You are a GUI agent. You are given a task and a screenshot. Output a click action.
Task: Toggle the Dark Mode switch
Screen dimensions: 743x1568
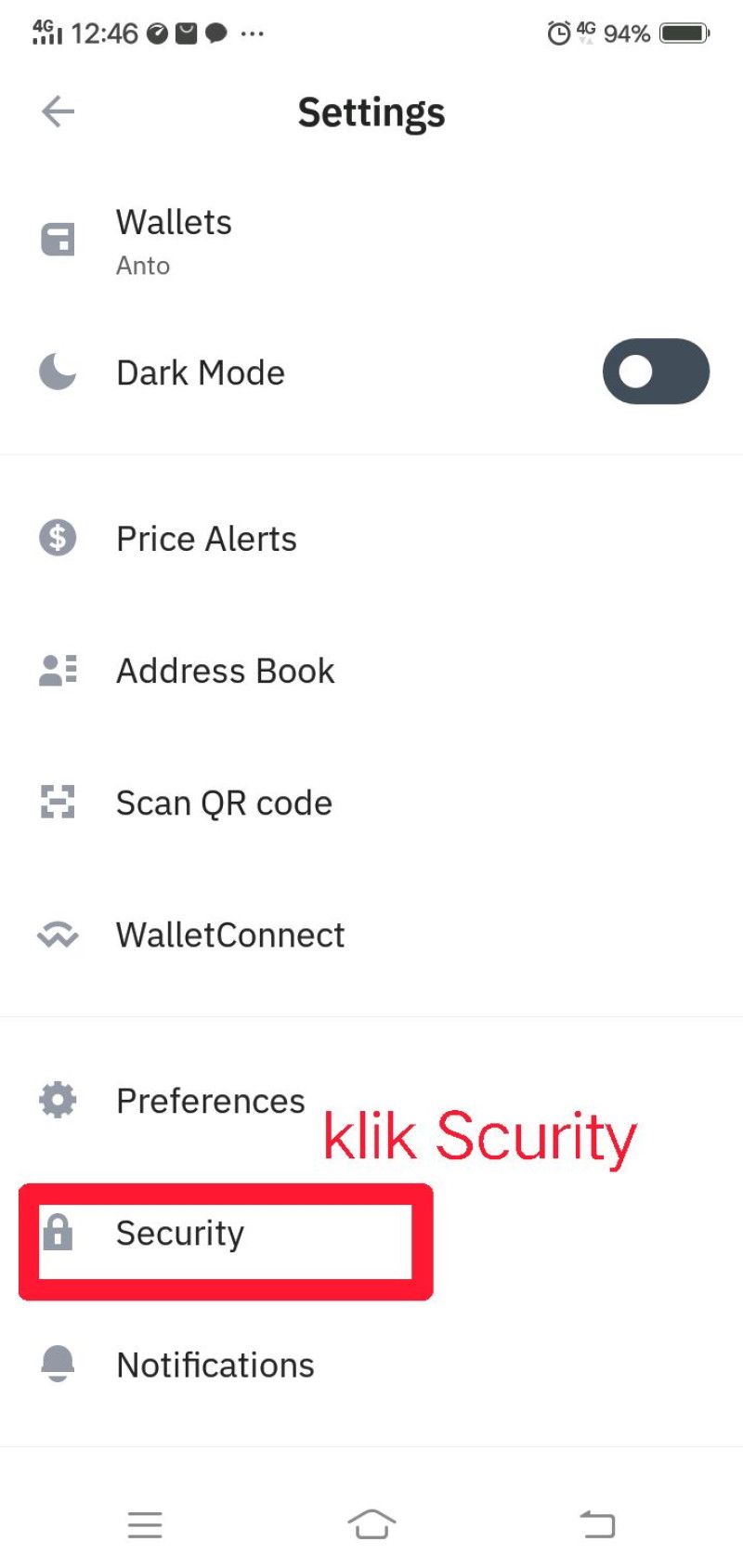656,372
